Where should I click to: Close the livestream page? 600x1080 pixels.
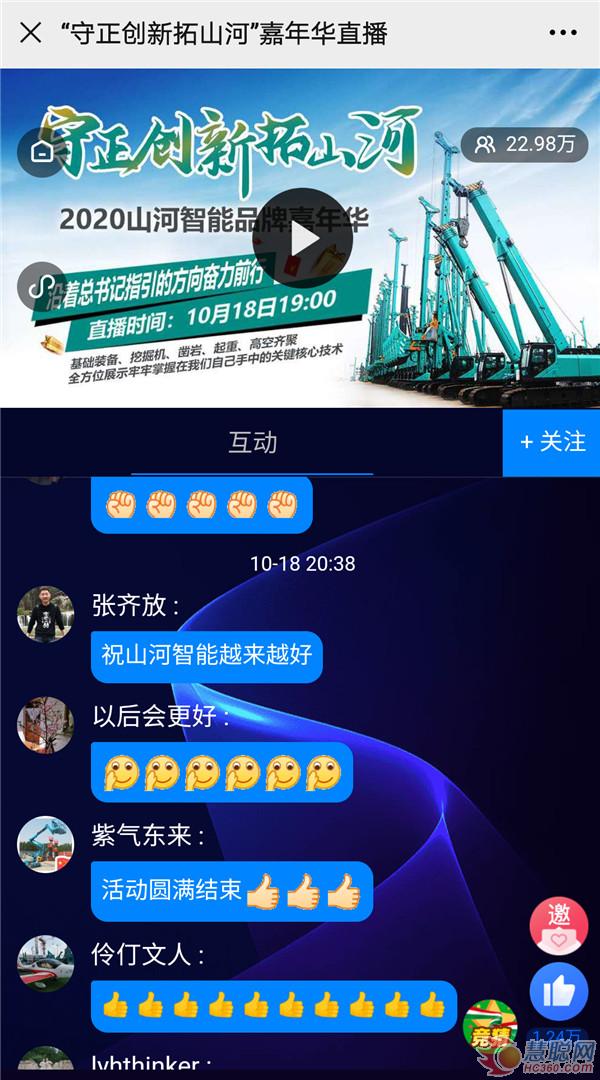tap(31, 33)
